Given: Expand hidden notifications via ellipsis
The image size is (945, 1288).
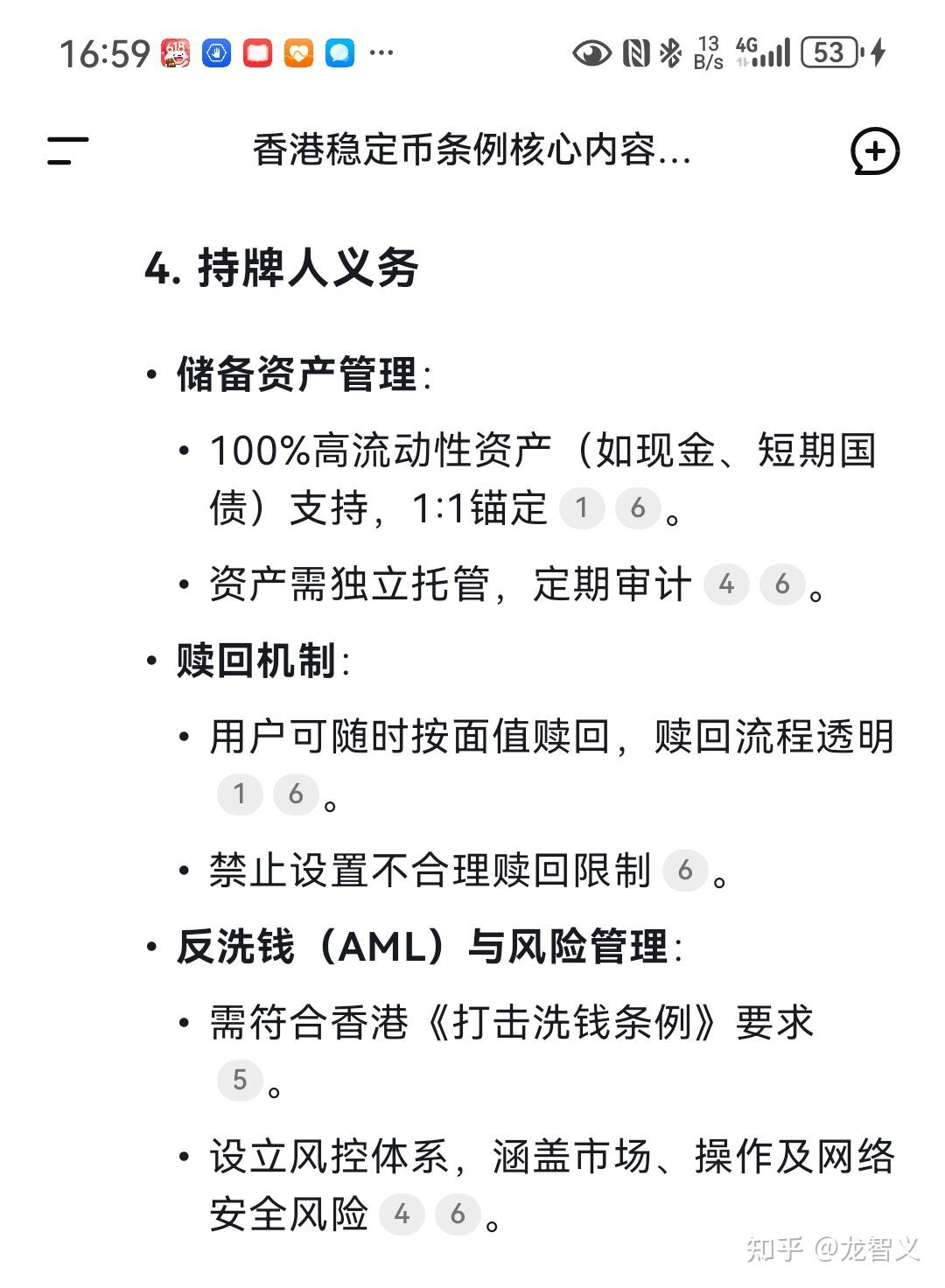Looking at the screenshot, I should (379, 54).
